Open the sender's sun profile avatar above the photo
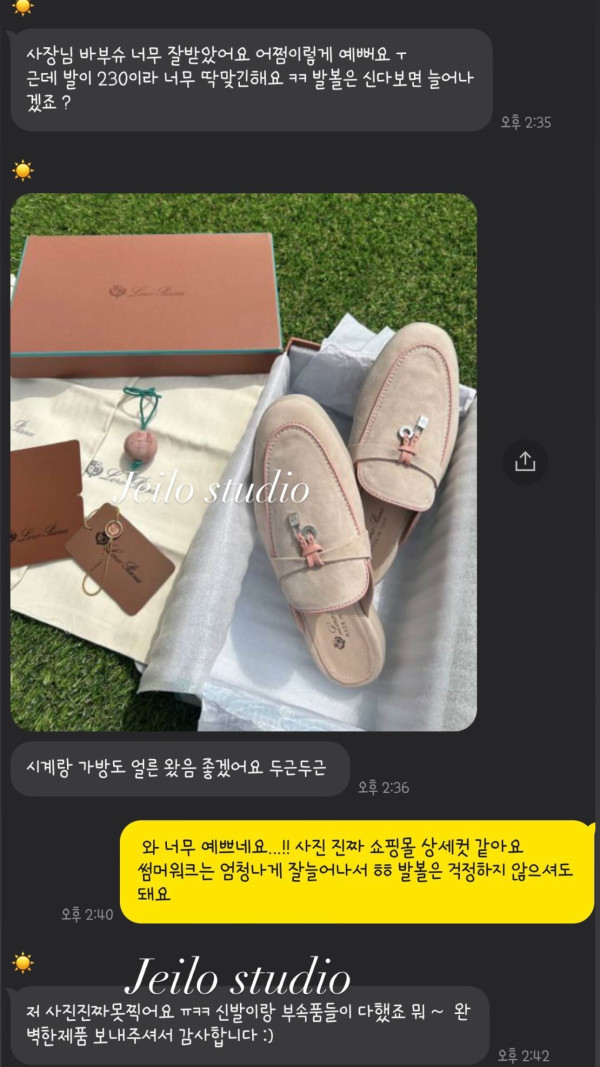Viewport: 600px width, 1067px height. [x=22, y=170]
